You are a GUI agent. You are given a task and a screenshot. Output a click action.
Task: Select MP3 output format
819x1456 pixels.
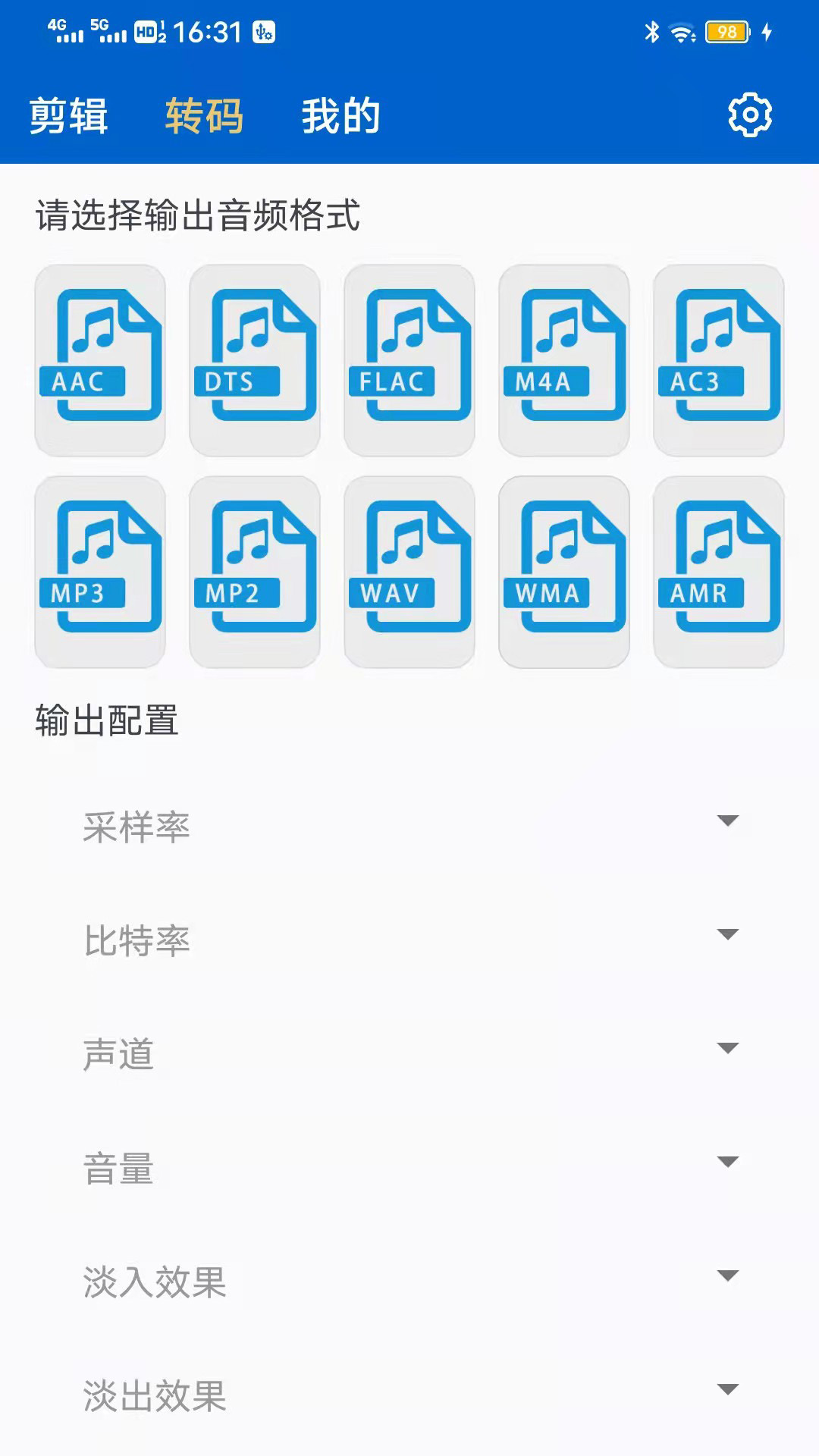[x=100, y=572]
